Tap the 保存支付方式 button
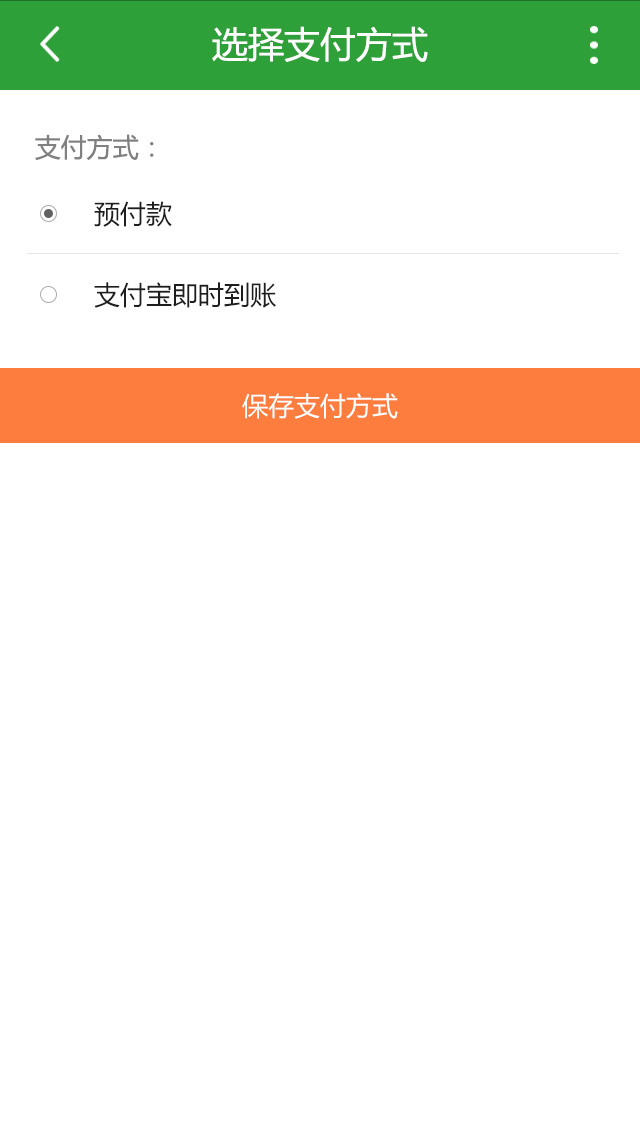 [320, 406]
